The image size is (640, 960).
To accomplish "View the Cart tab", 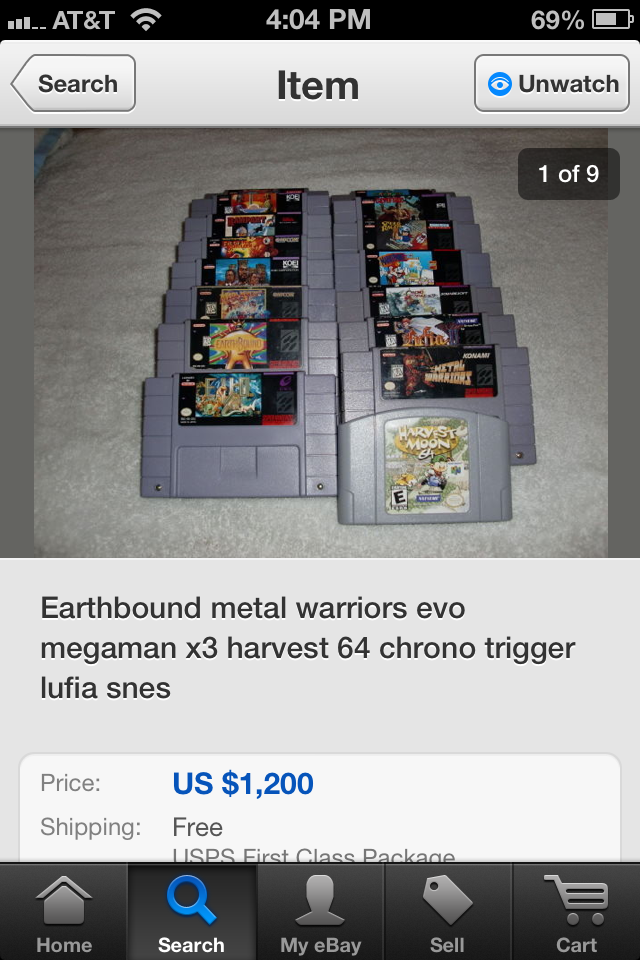I will coord(576,912).
